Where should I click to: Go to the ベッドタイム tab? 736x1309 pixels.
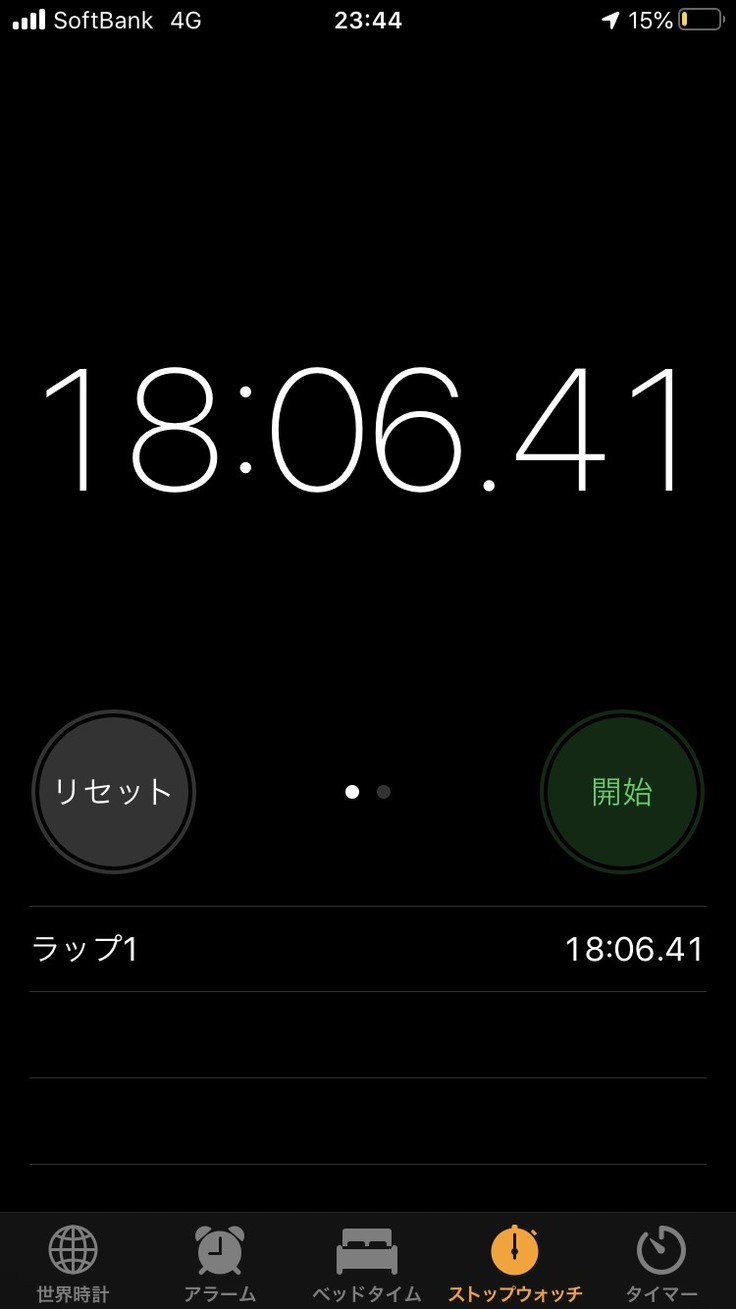tap(367, 1262)
